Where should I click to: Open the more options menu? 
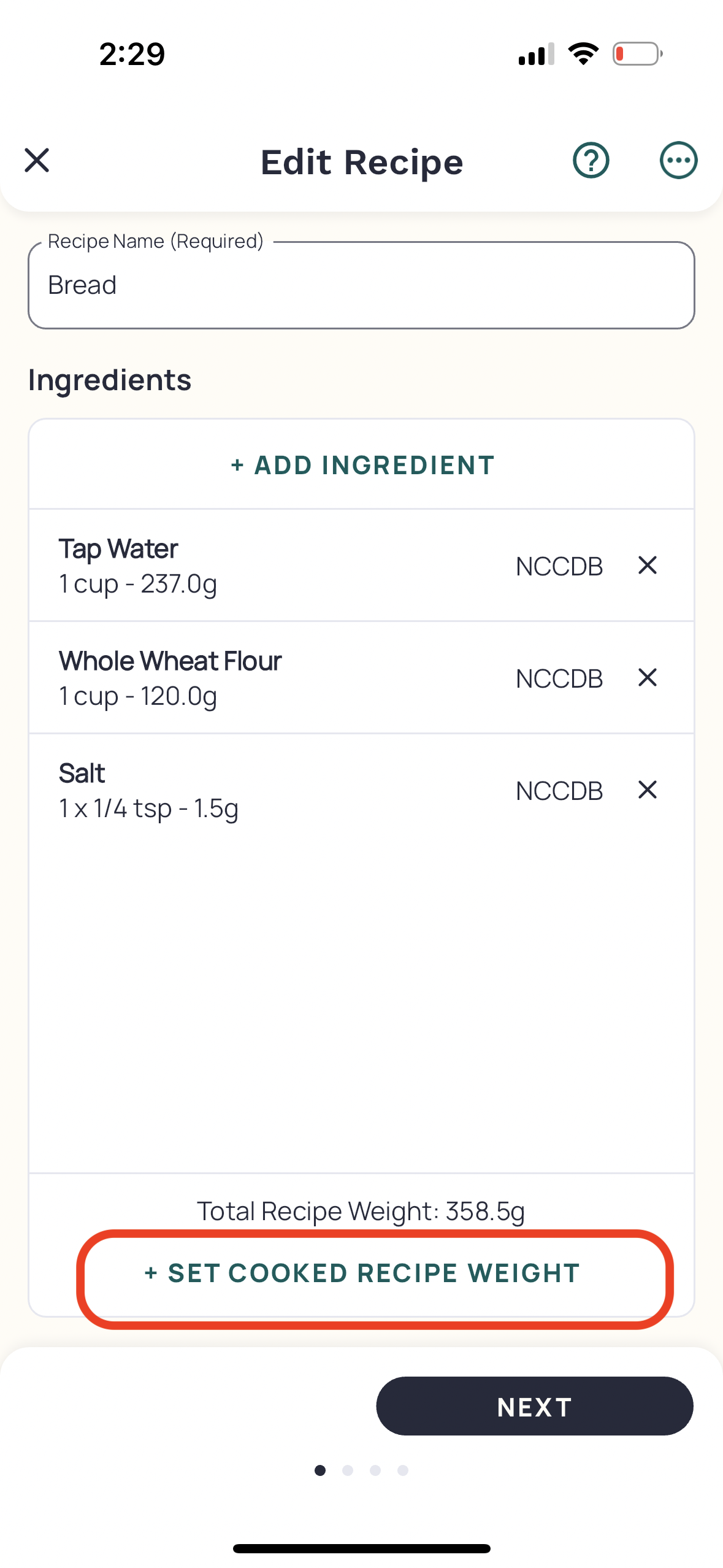point(678,161)
